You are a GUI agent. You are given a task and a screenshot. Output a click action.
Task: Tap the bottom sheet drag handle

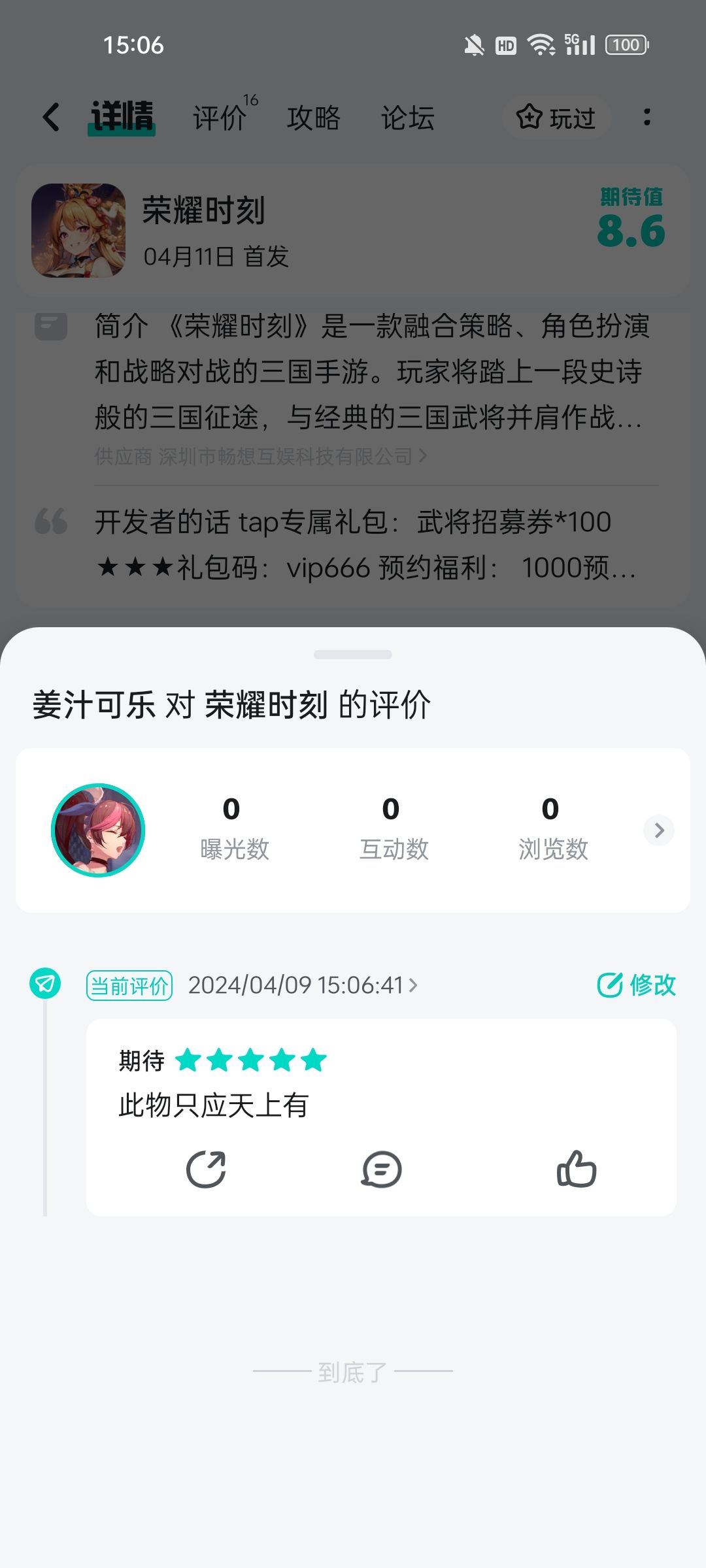coord(353,655)
